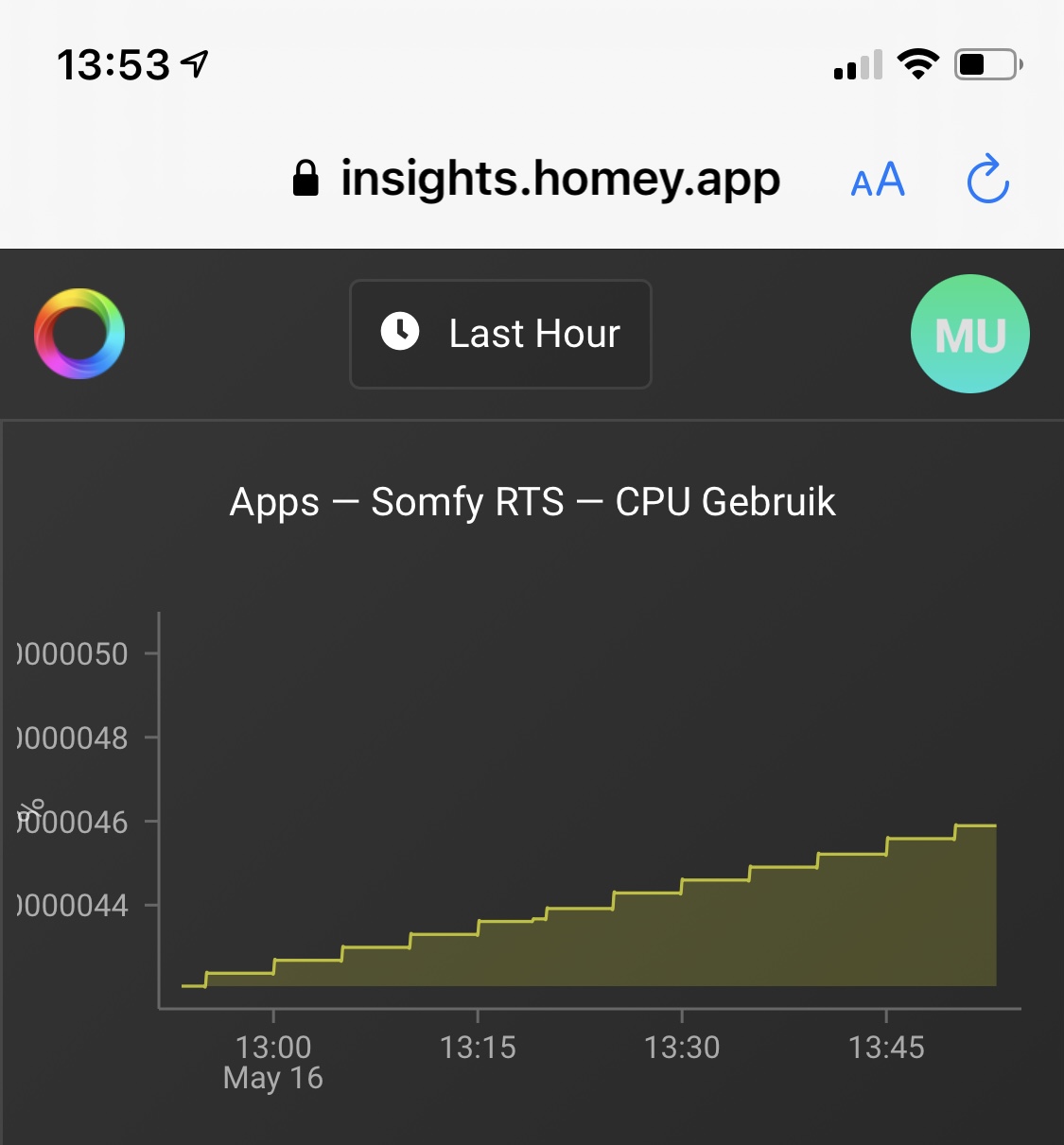This screenshot has width=1064, height=1145.
Task: Open the AA reader and text options
Action: [878, 179]
